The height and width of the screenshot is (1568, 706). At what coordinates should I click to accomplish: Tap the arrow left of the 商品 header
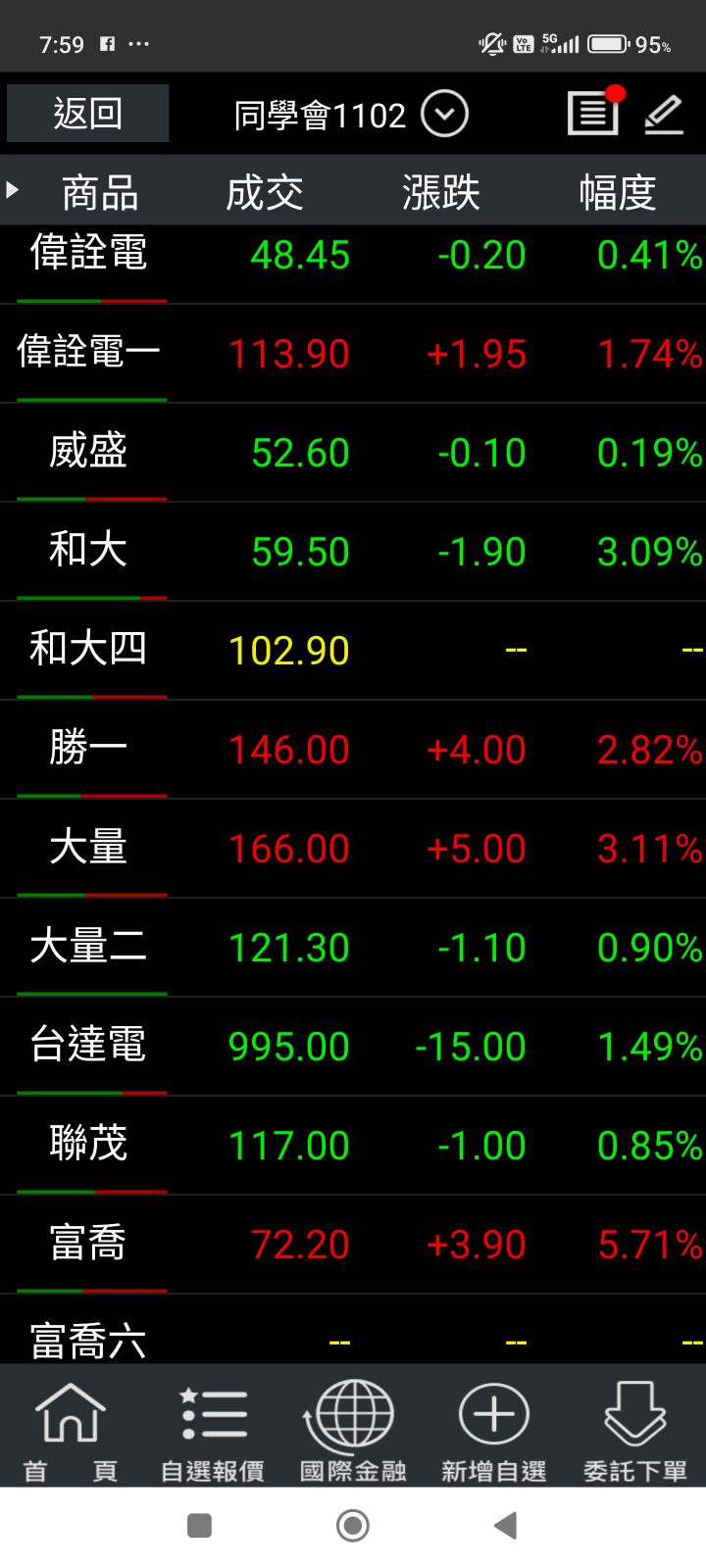(13, 190)
